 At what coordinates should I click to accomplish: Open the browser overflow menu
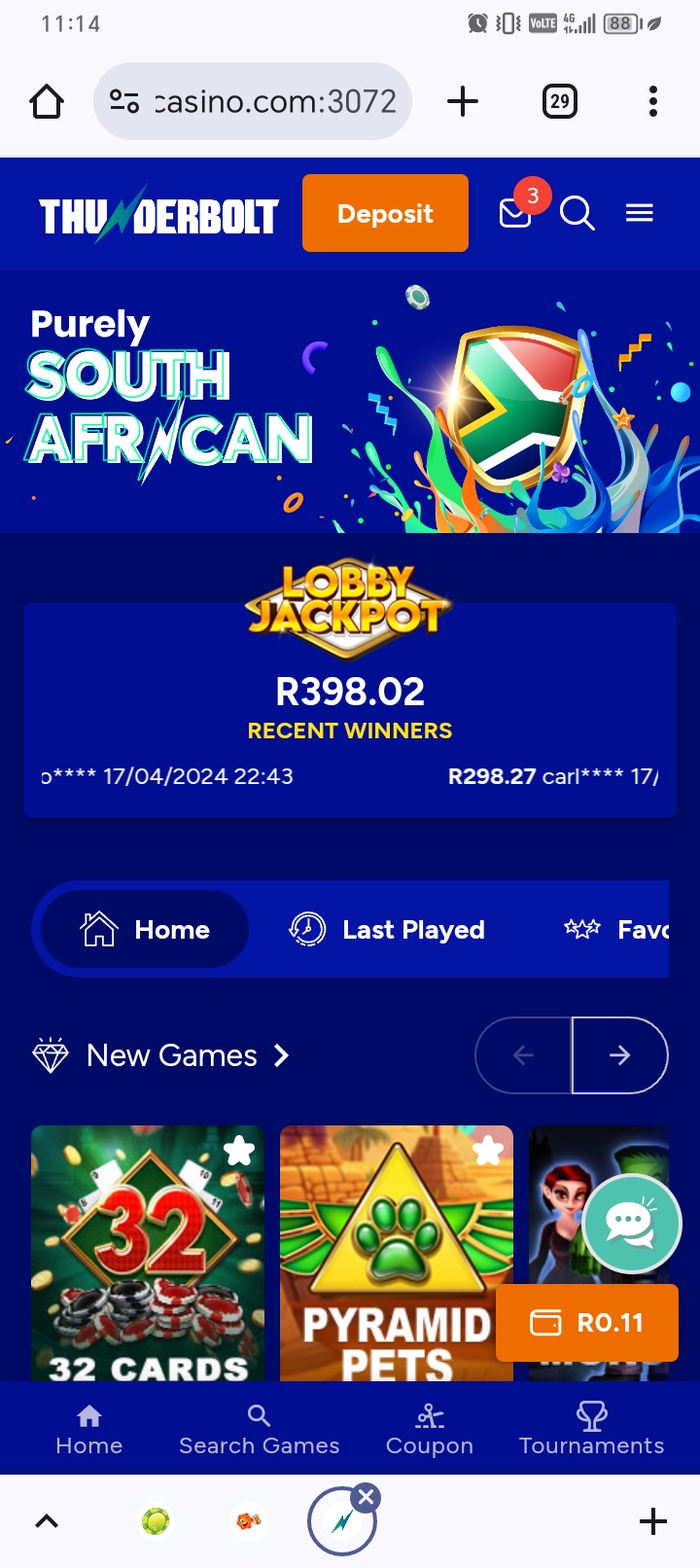tap(652, 101)
